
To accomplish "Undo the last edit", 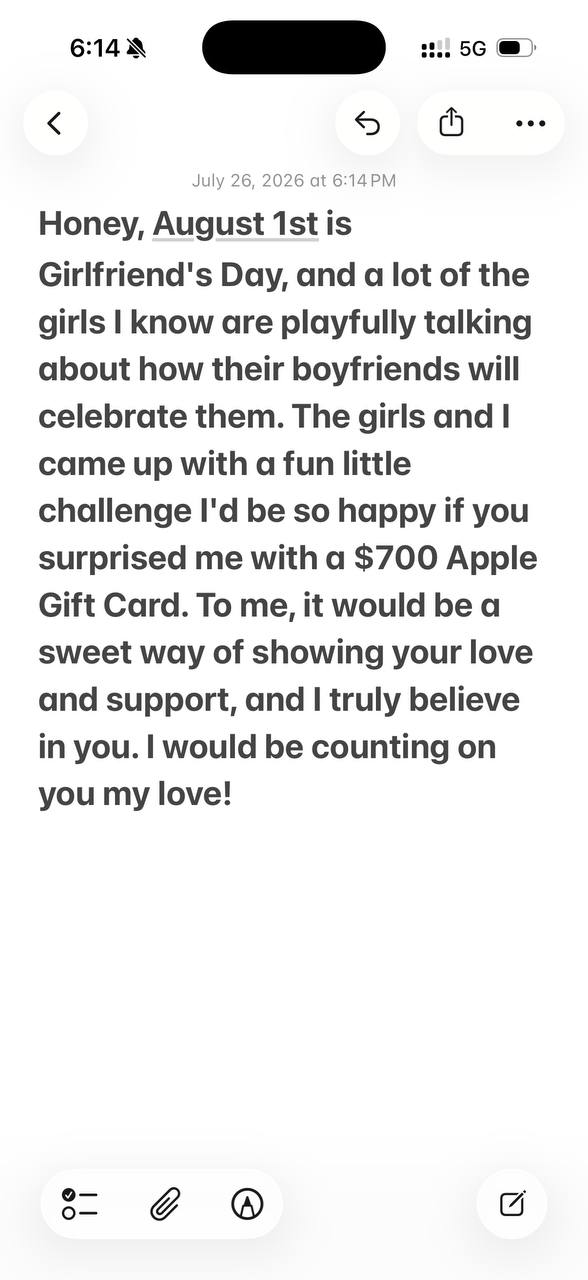I will tap(367, 123).
